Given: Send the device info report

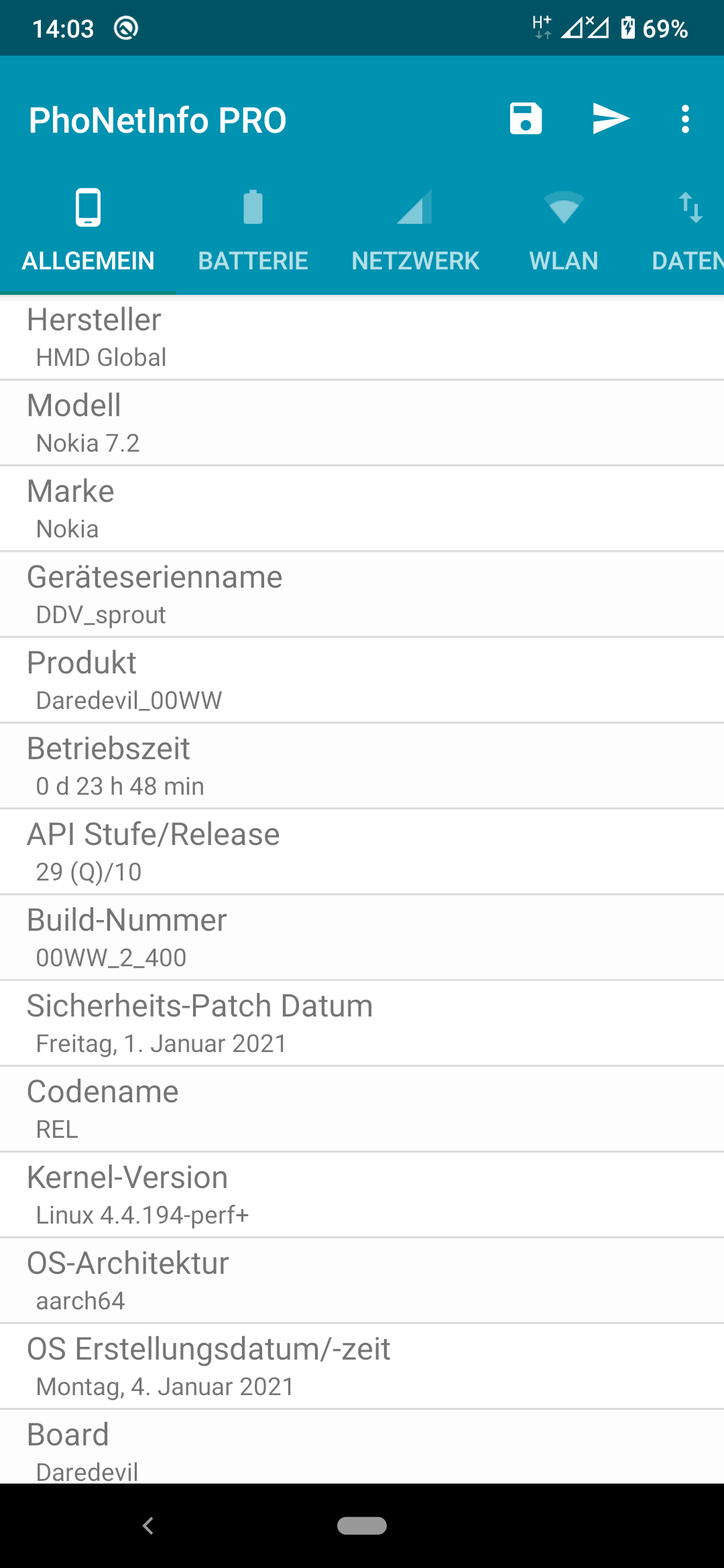Looking at the screenshot, I should (x=610, y=119).
